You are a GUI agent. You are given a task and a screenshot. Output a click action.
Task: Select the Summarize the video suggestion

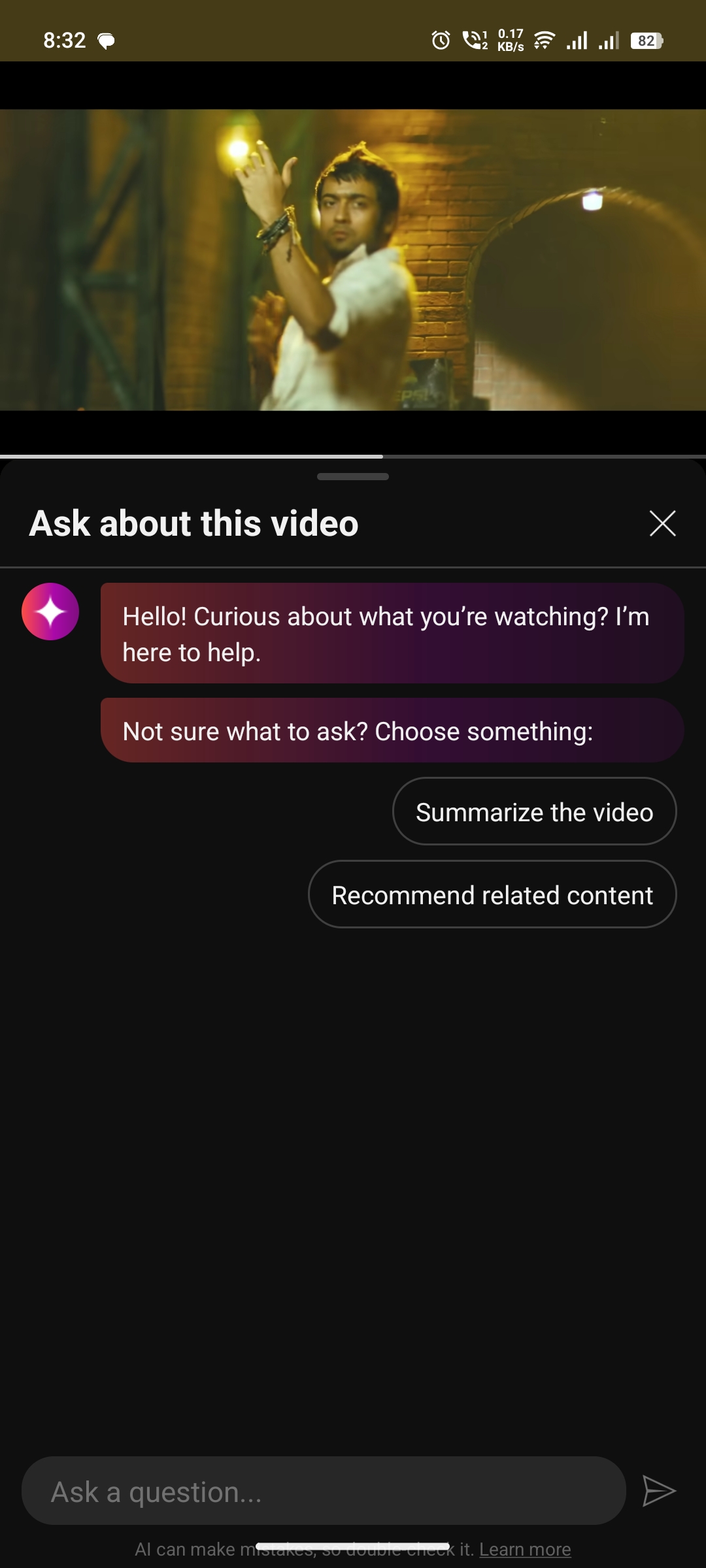point(534,812)
